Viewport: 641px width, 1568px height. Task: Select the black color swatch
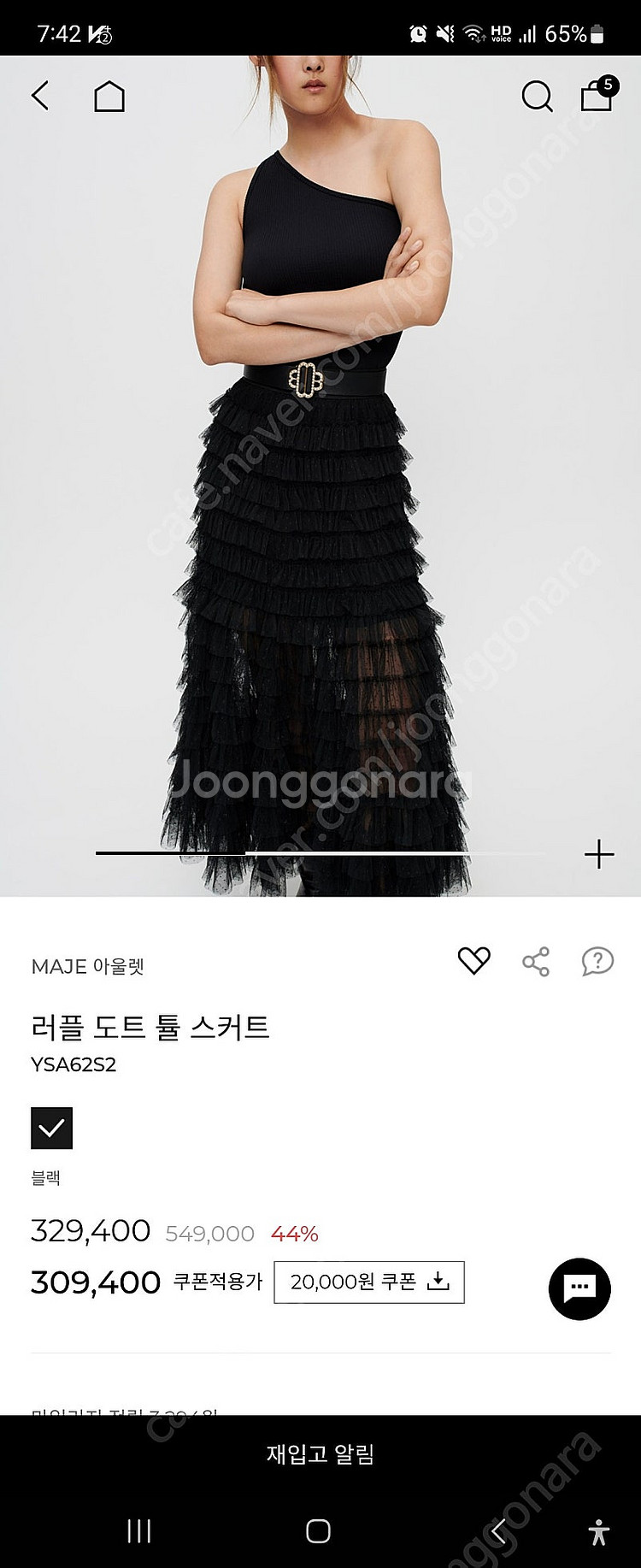pos(51,1128)
